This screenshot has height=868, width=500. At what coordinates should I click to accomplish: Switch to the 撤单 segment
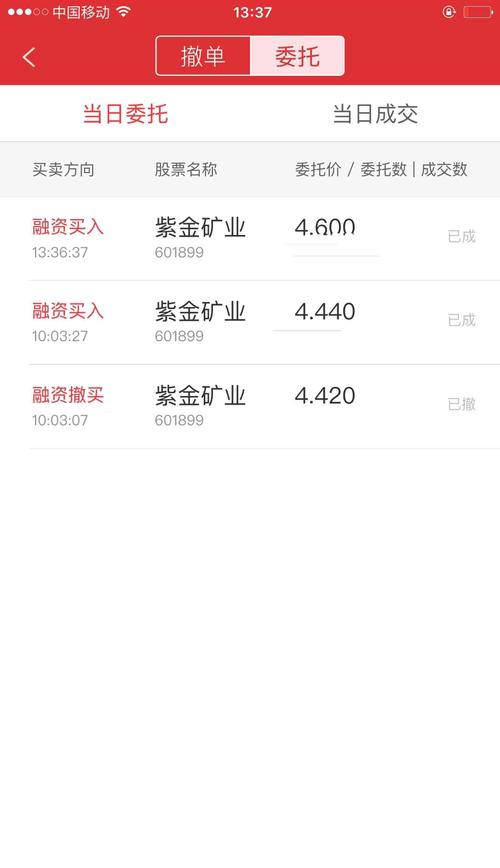coord(203,56)
